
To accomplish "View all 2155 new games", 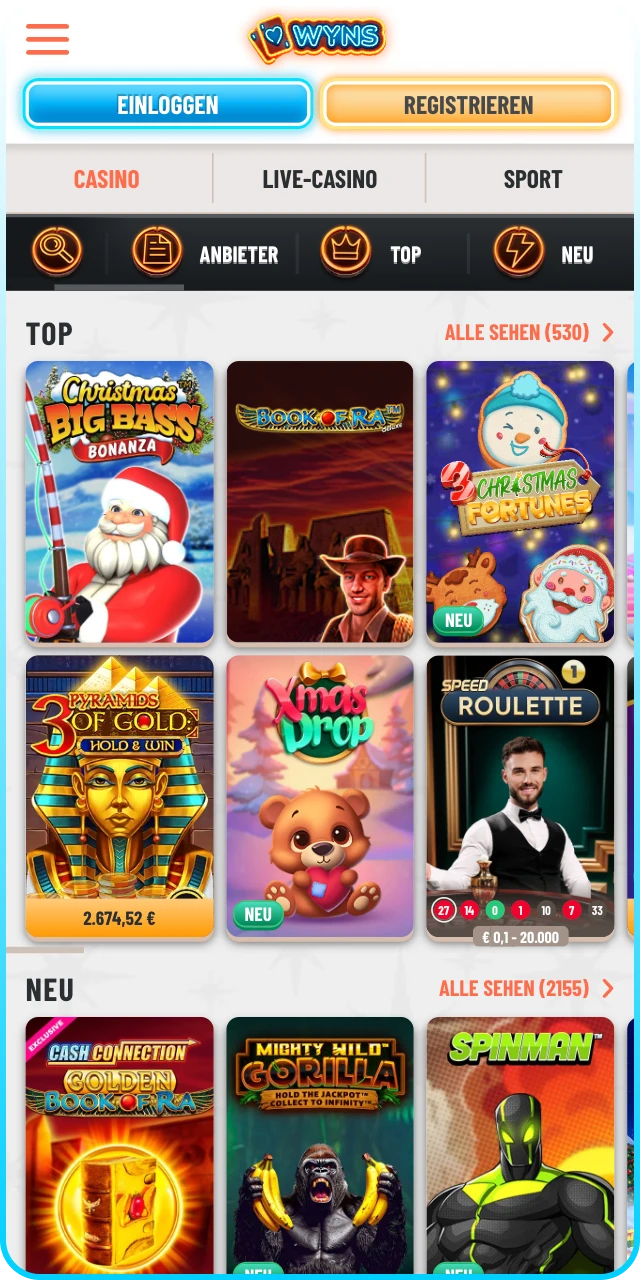I will click(x=526, y=988).
